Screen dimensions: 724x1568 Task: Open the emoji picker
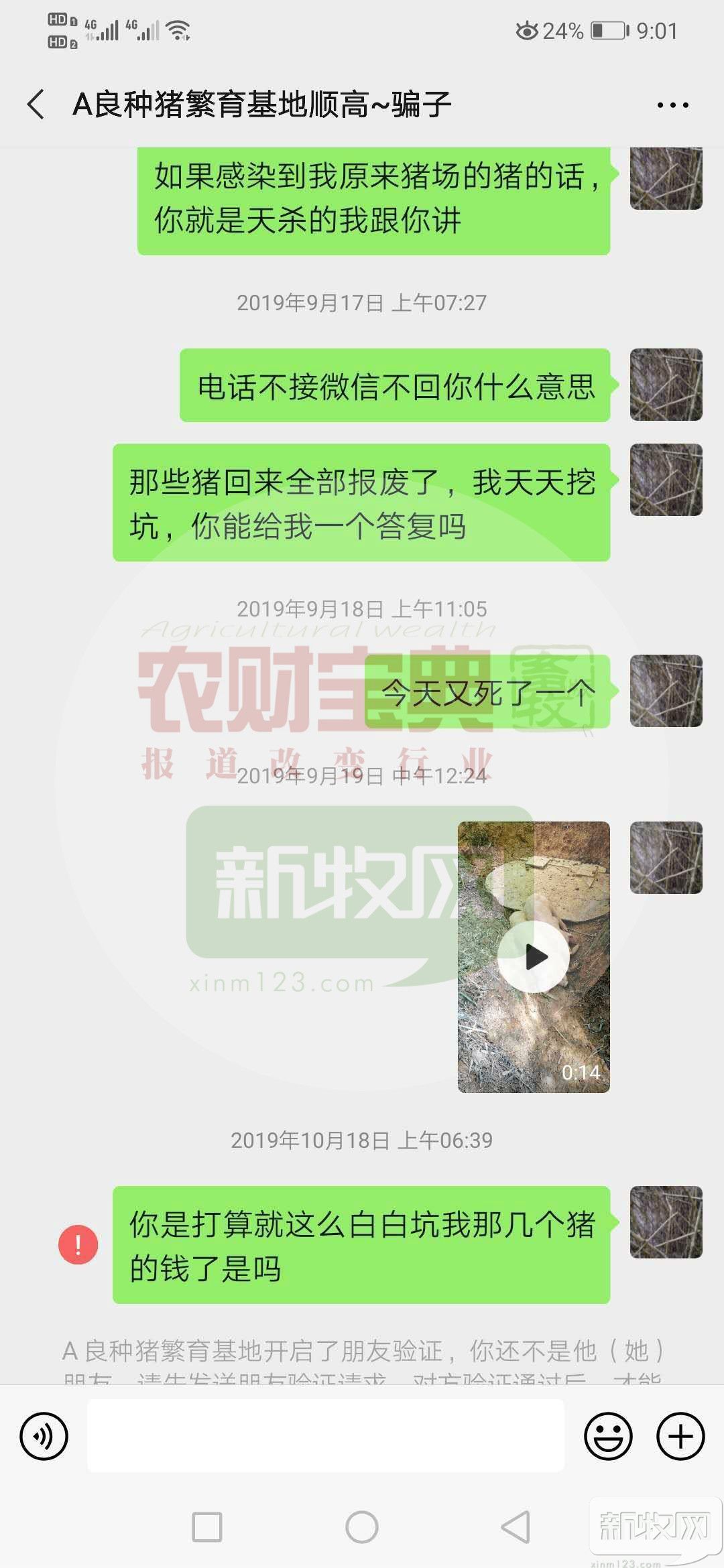[608, 1435]
